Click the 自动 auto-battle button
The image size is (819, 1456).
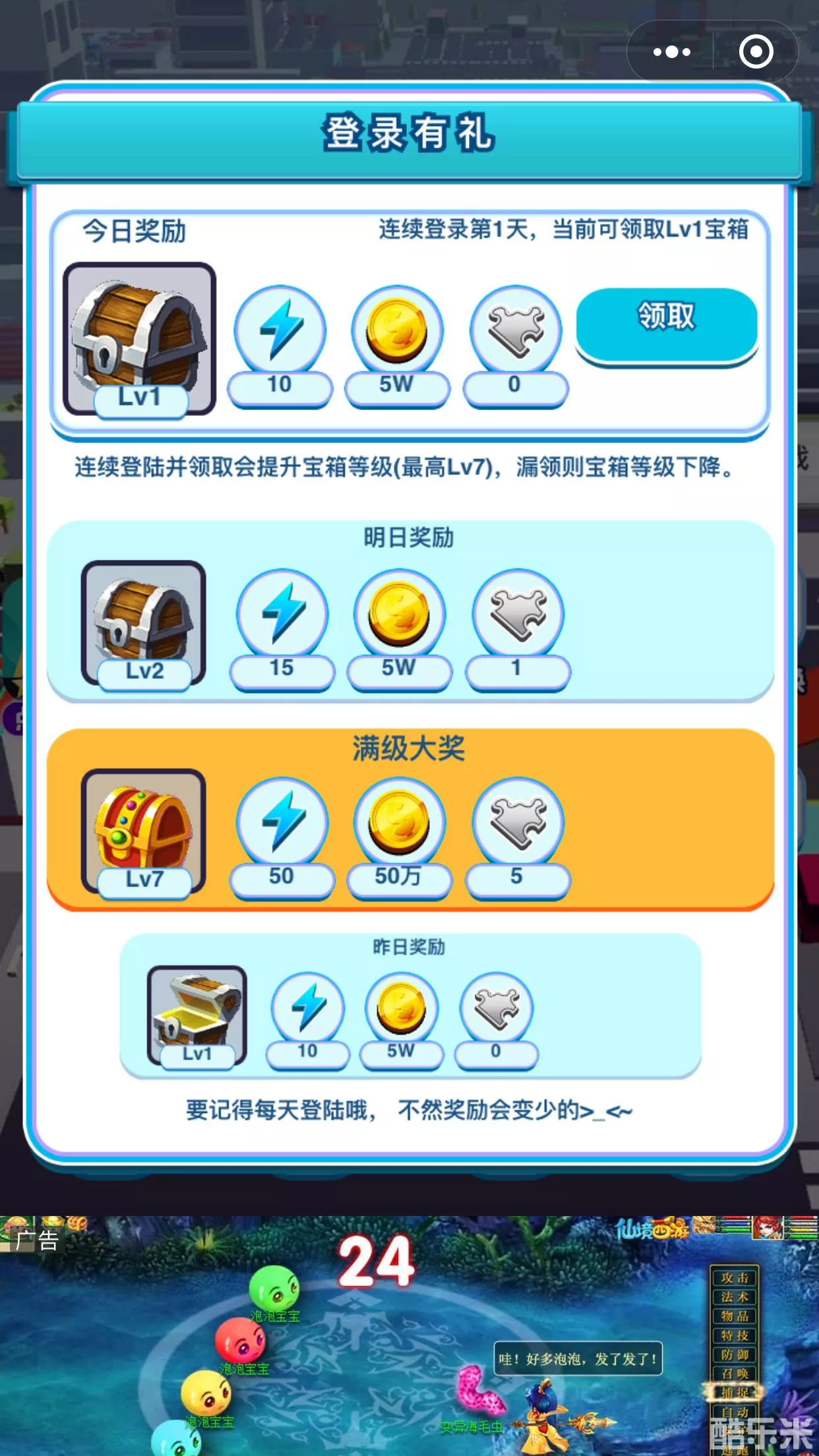[734, 1412]
